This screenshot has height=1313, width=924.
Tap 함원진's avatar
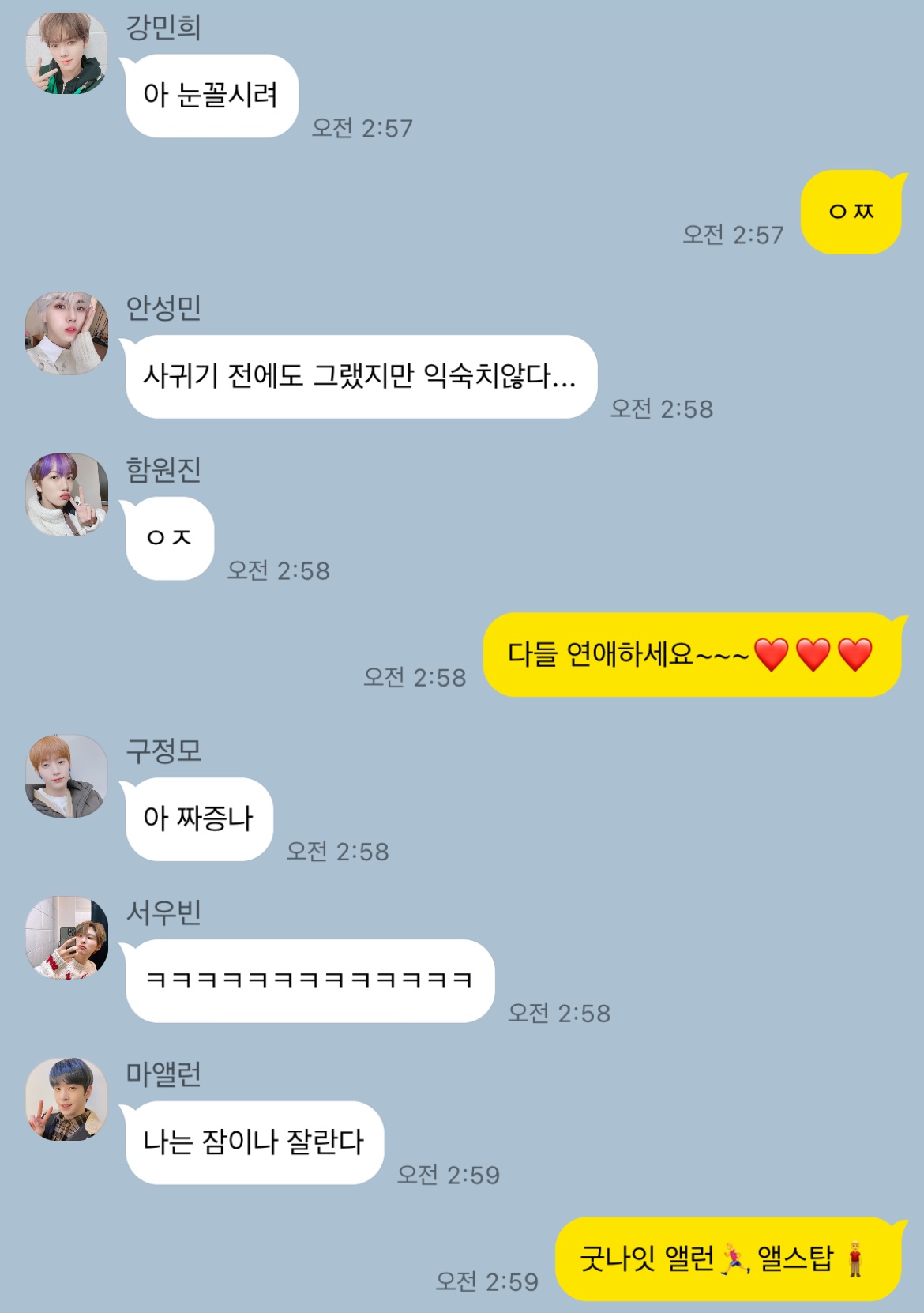tap(66, 495)
